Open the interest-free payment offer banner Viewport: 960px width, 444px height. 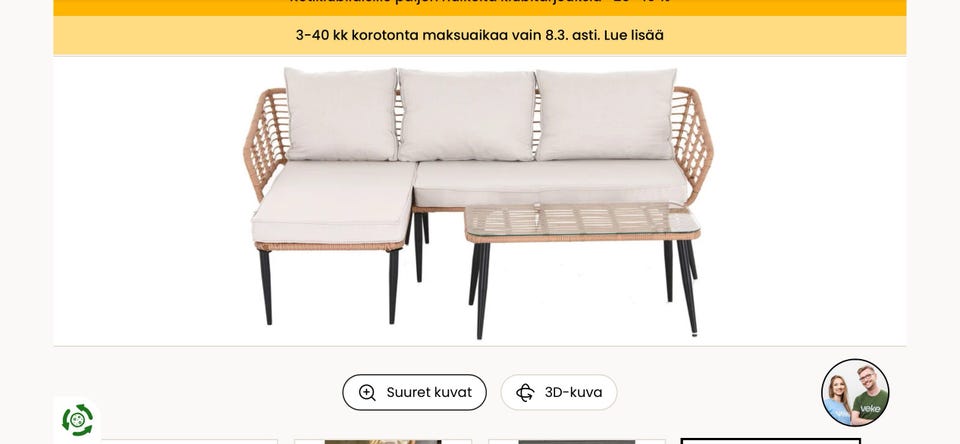479,35
